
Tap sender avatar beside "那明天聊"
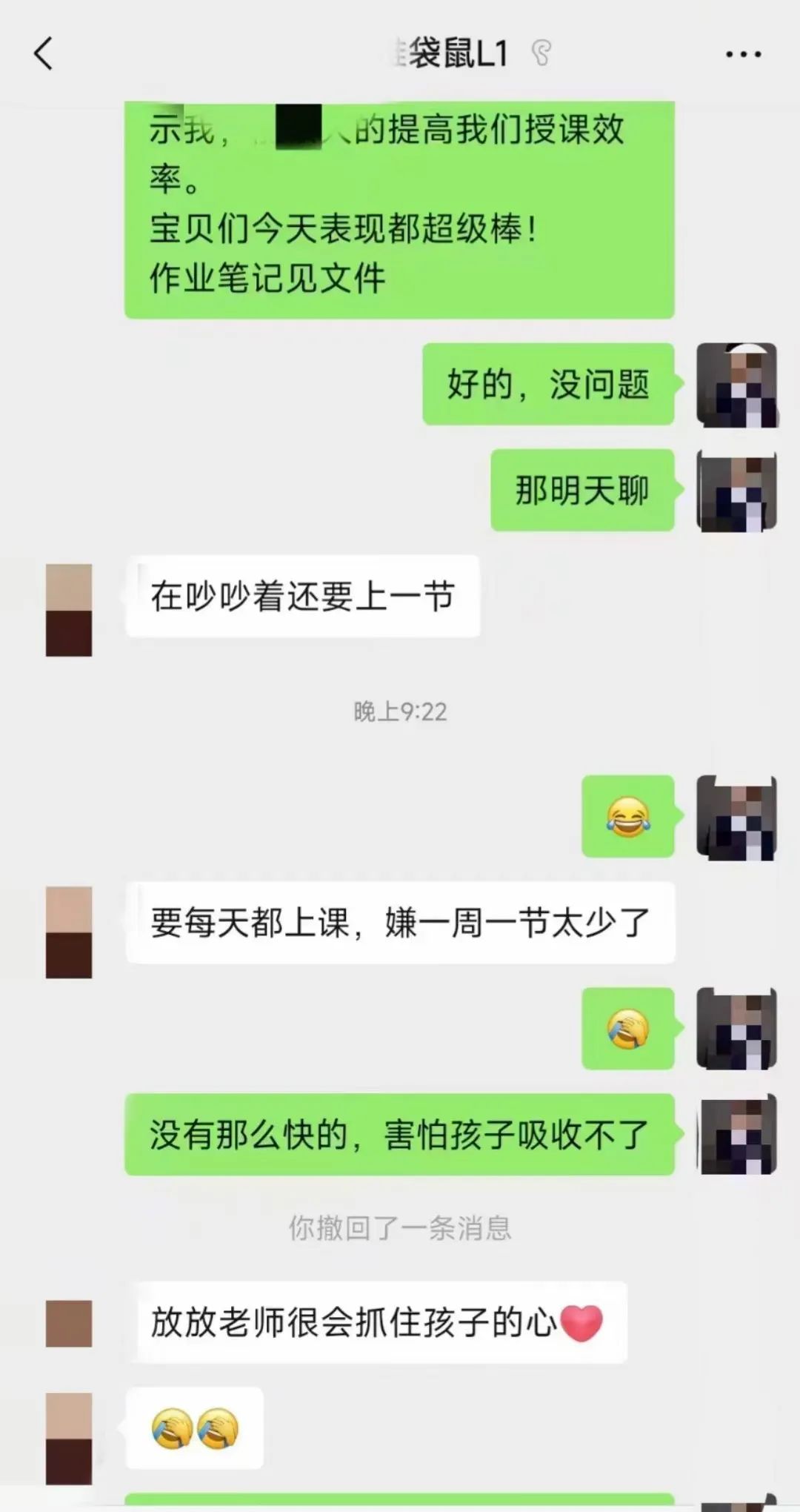point(736,491)
